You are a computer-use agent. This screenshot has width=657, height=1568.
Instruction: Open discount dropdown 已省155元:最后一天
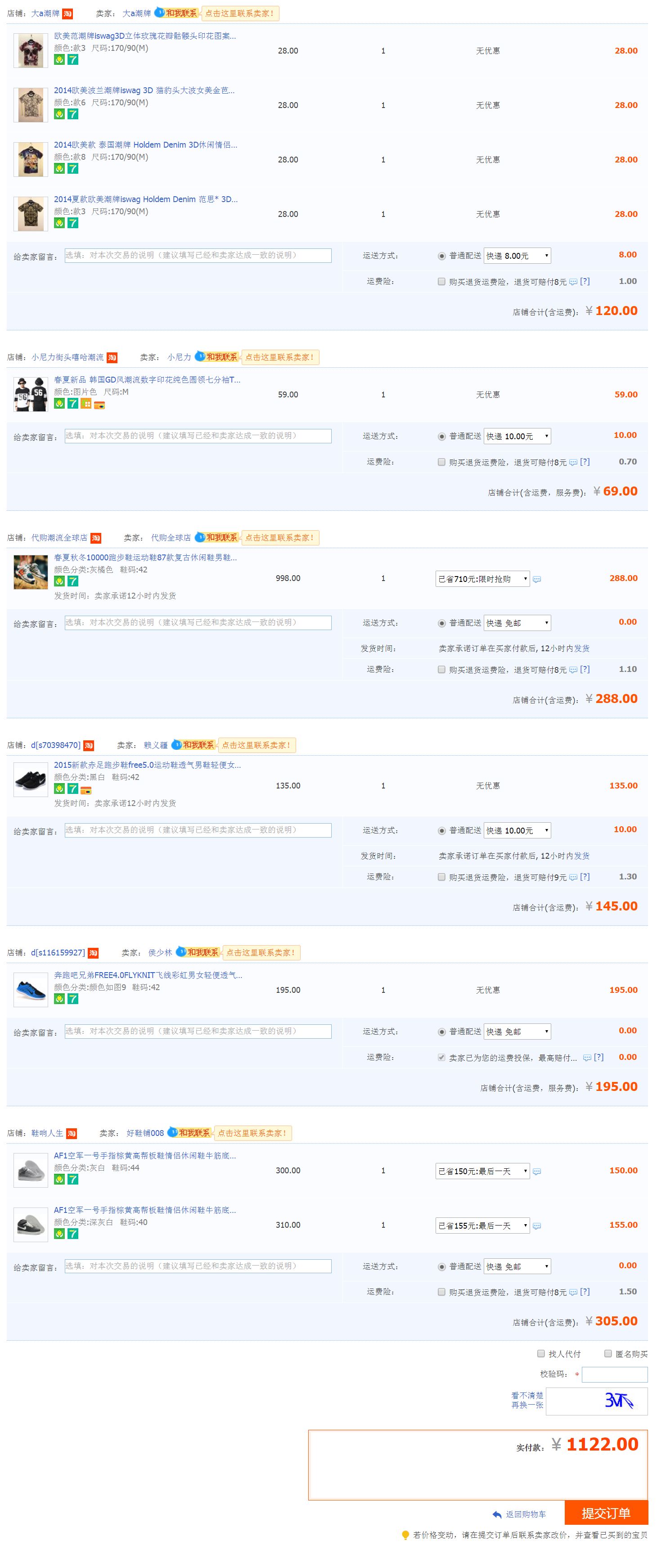[x=482, y=1226]
